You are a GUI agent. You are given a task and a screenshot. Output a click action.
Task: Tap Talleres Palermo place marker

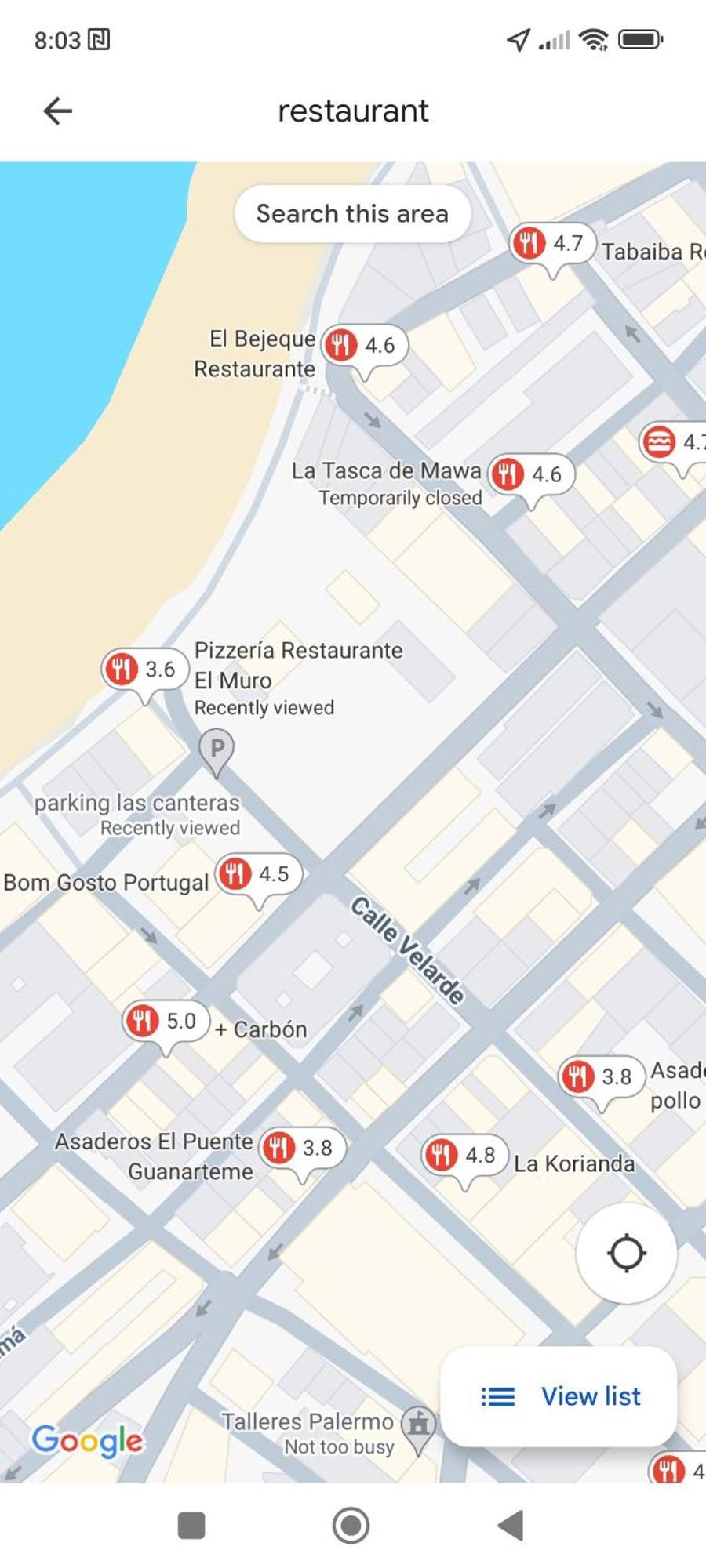419,1424
